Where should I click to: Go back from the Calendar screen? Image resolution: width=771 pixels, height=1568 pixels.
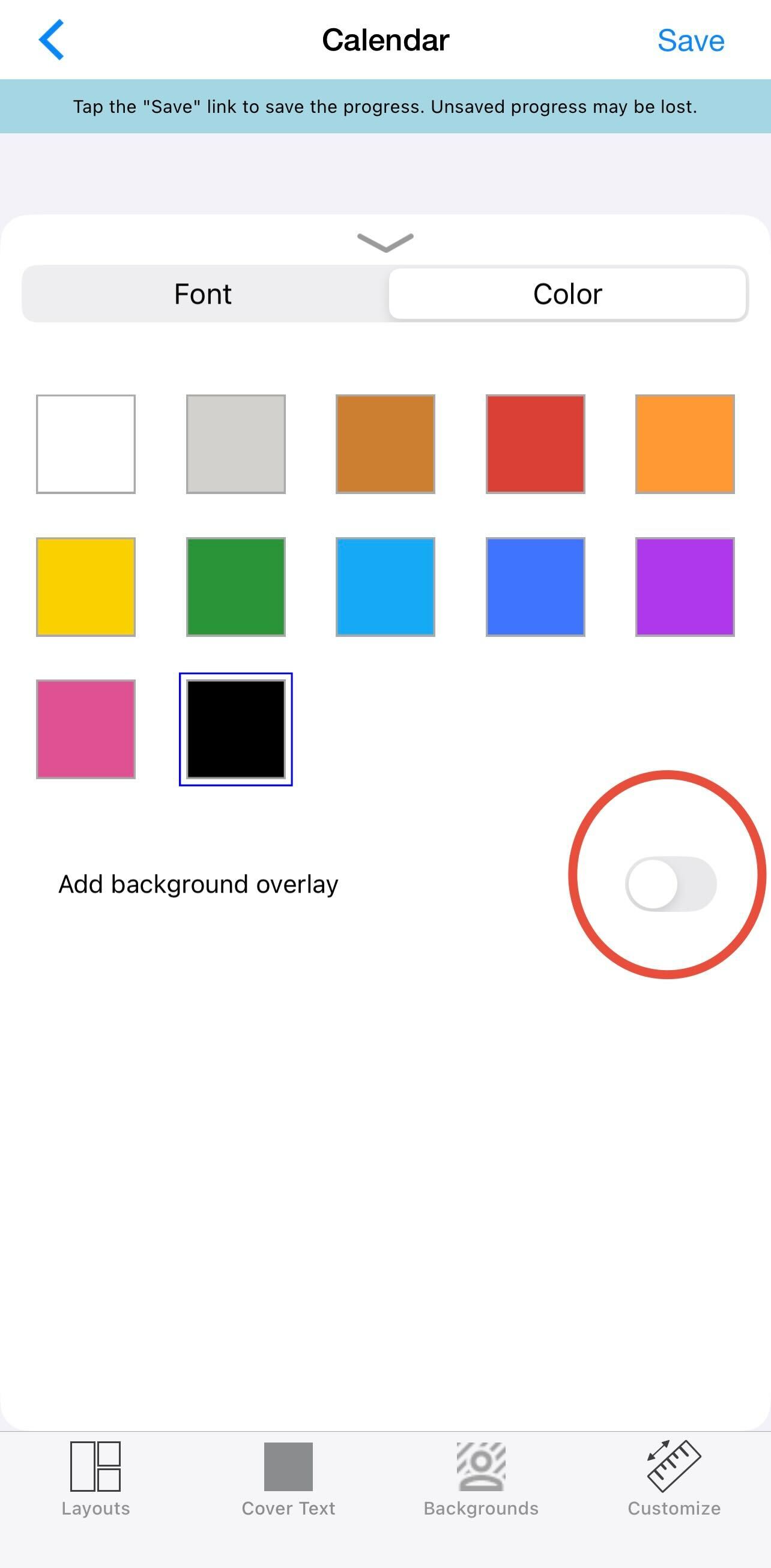[51, 40]
